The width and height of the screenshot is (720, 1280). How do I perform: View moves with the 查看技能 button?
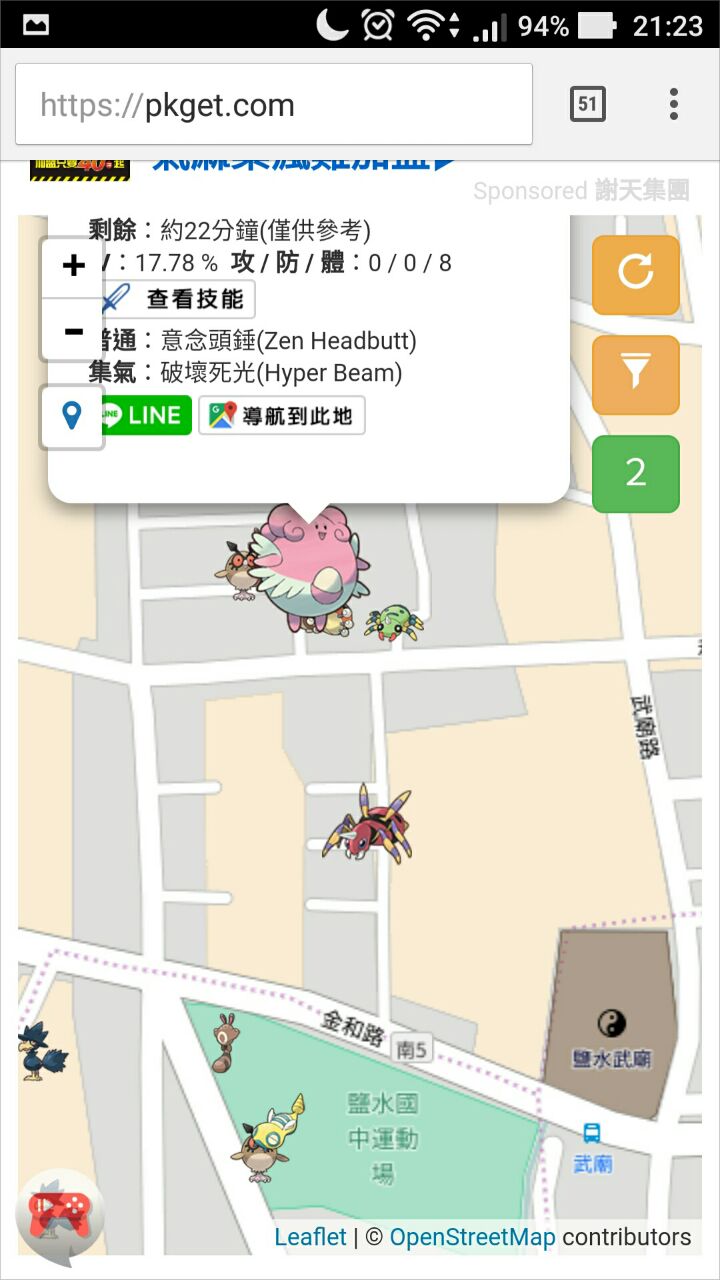pos(180,299)
